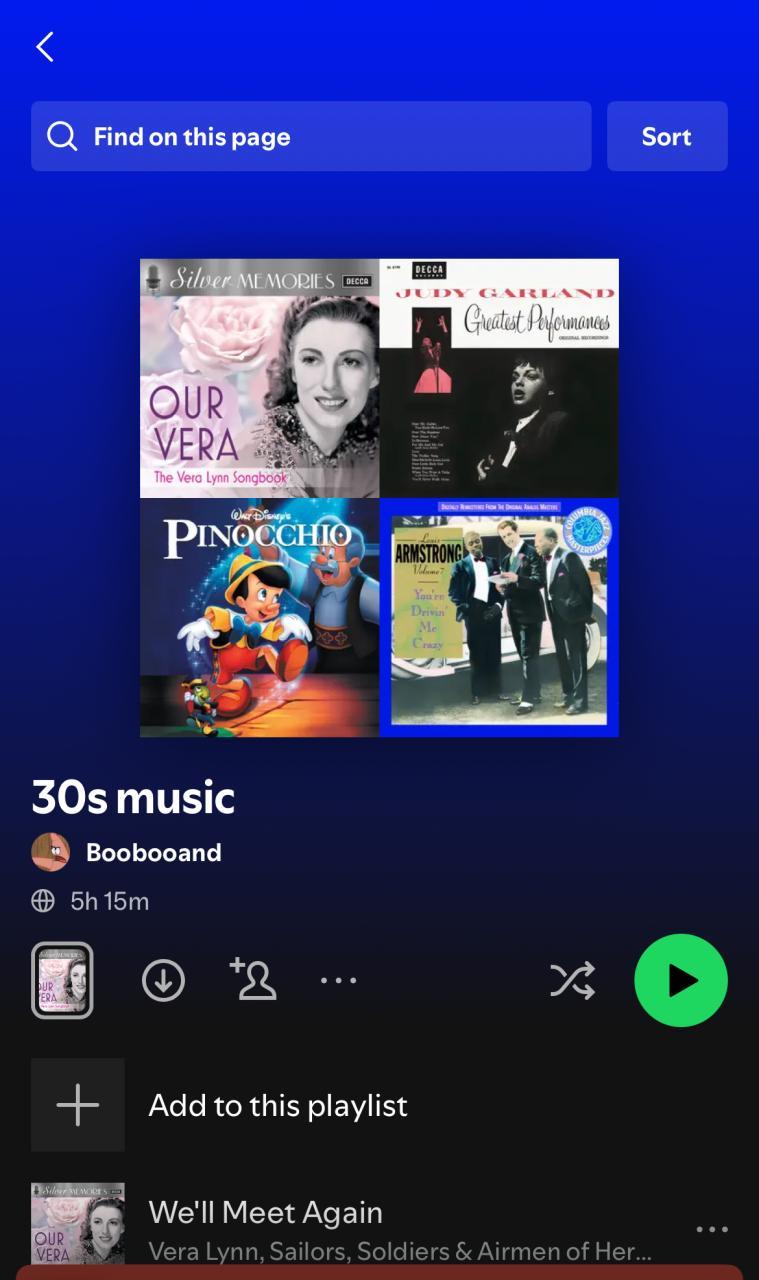Open the playlist's more options menu
759x1280 pixels.
(338, 980)
